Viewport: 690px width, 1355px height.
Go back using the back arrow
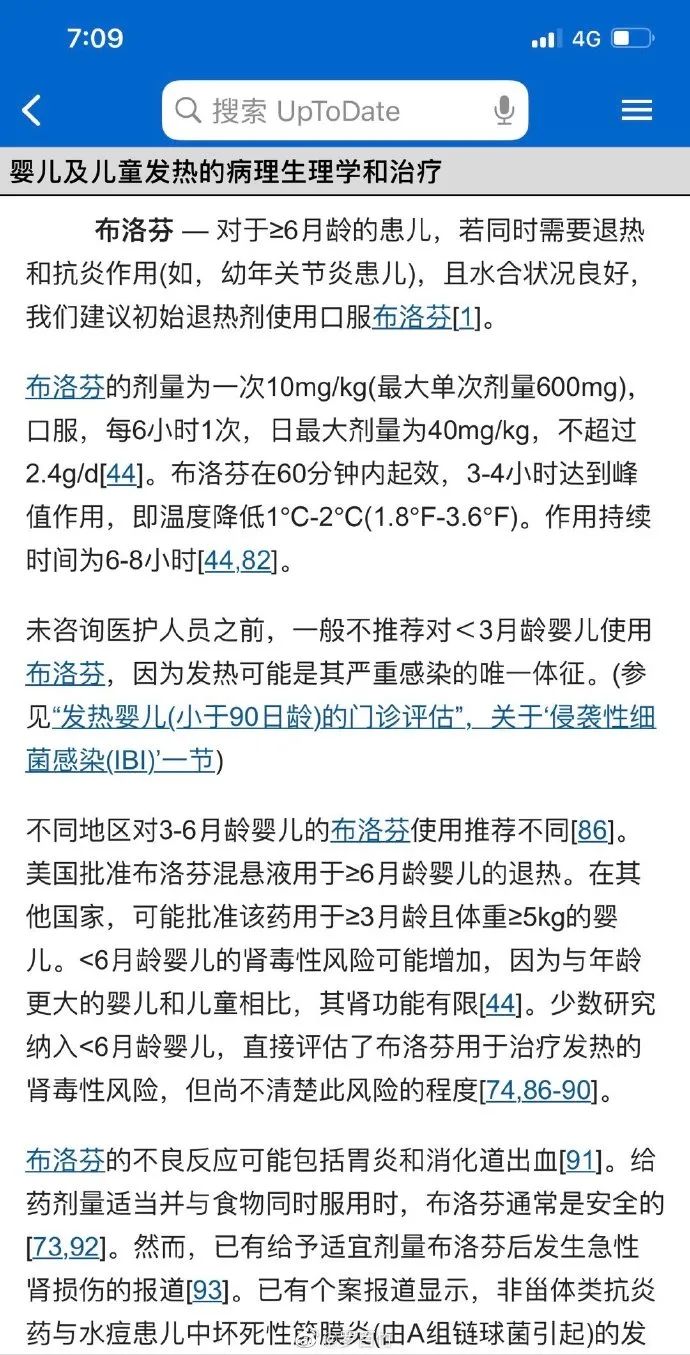(32, 110)
